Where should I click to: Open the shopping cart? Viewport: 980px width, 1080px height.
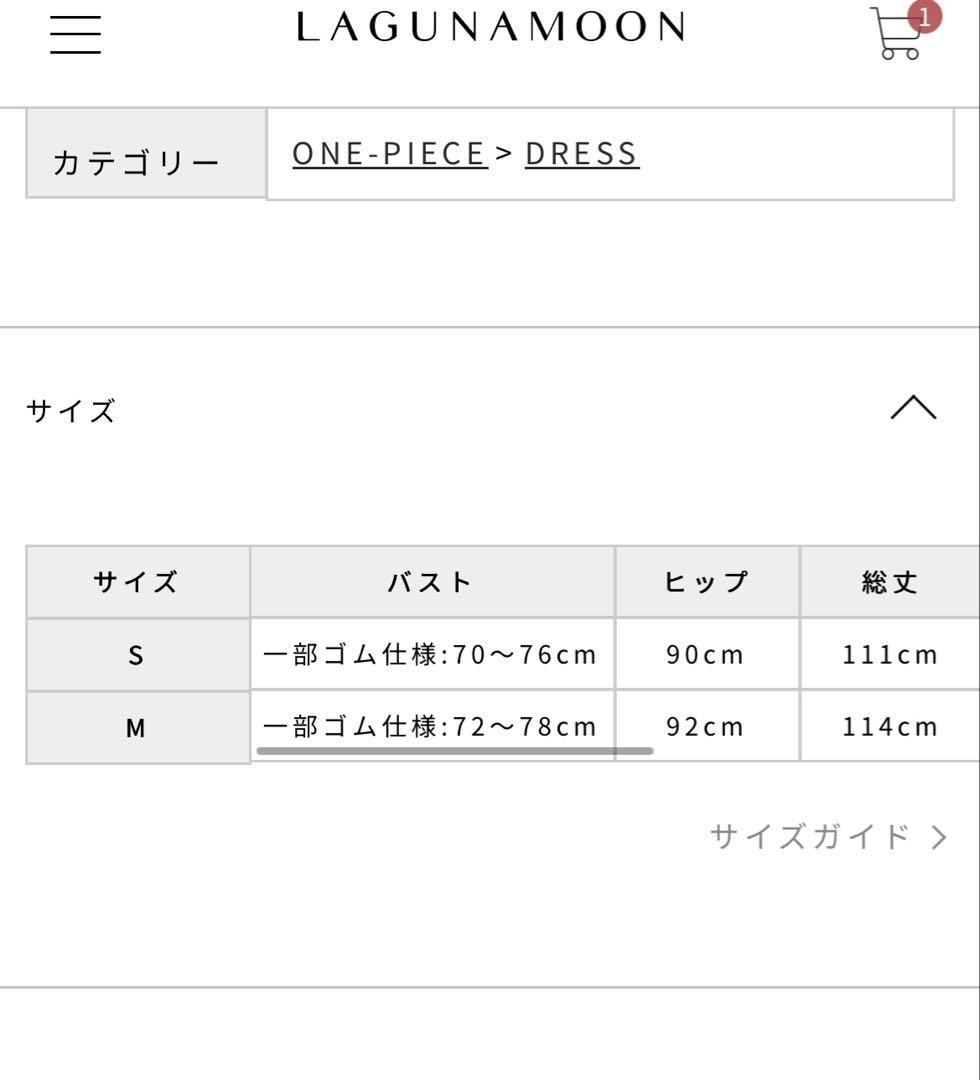click(x=898, y=36)
